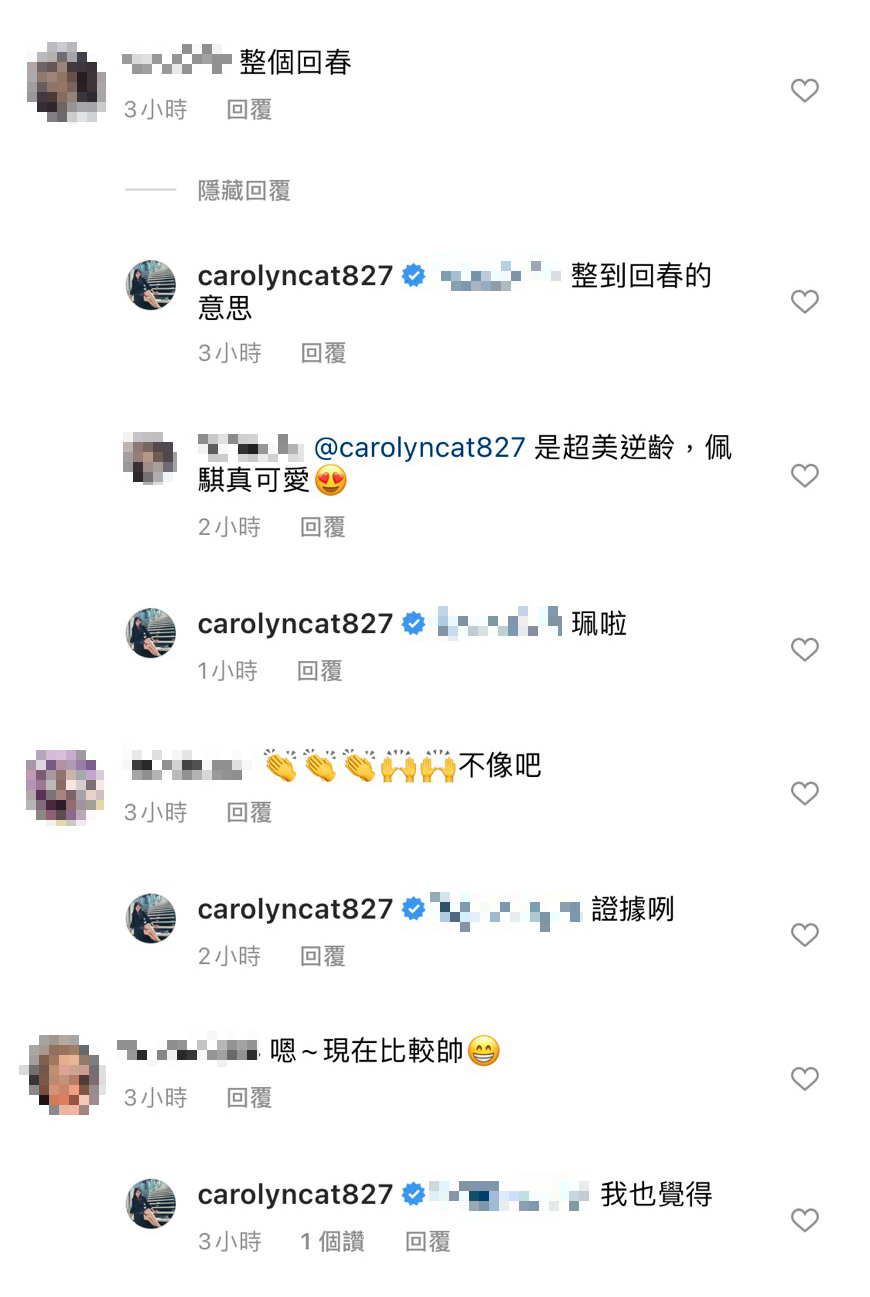Open the @carolyncat827 mention link
The height and width of the screenshot is (1297, 870).
coord(420,449)
